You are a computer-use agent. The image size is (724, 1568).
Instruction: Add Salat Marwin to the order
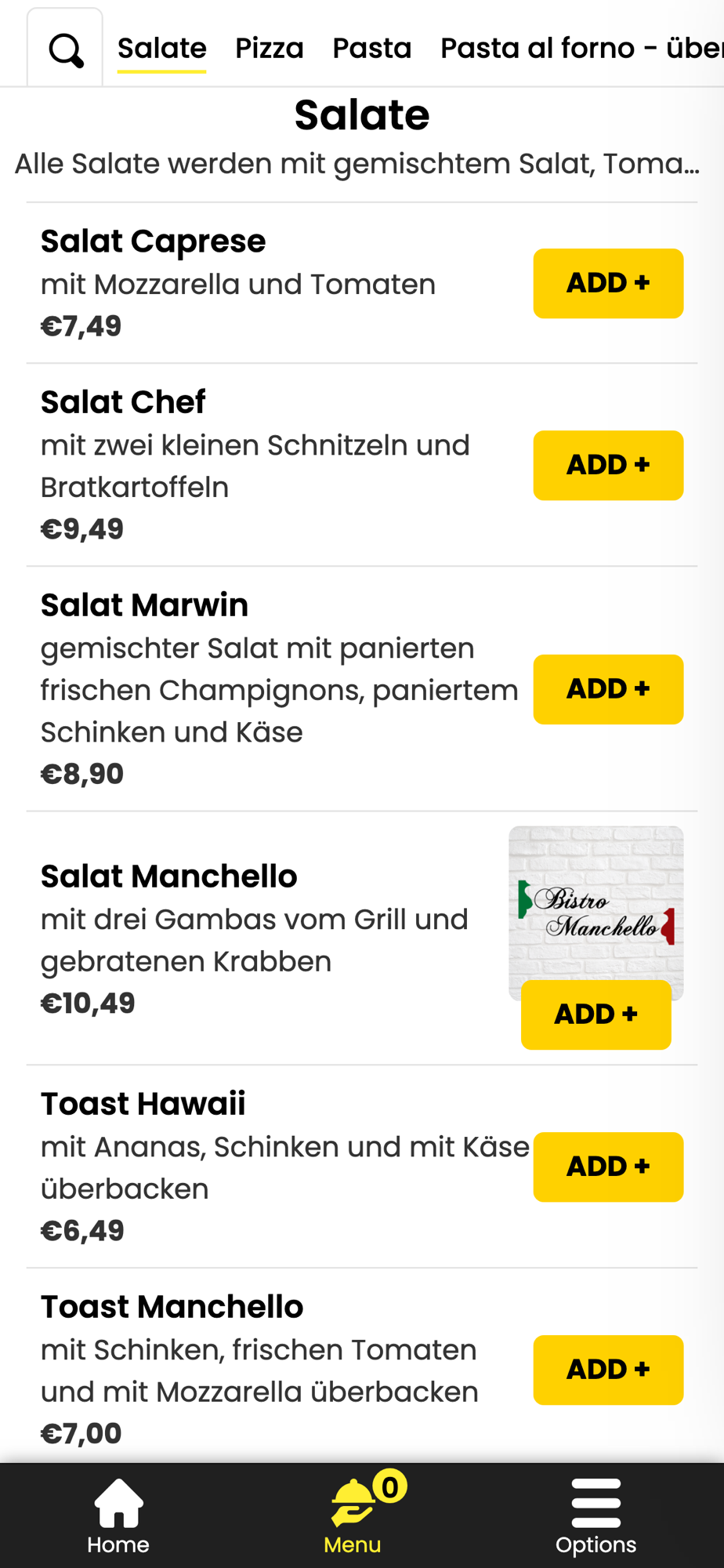pyautogui.click(x=608, y=689)
